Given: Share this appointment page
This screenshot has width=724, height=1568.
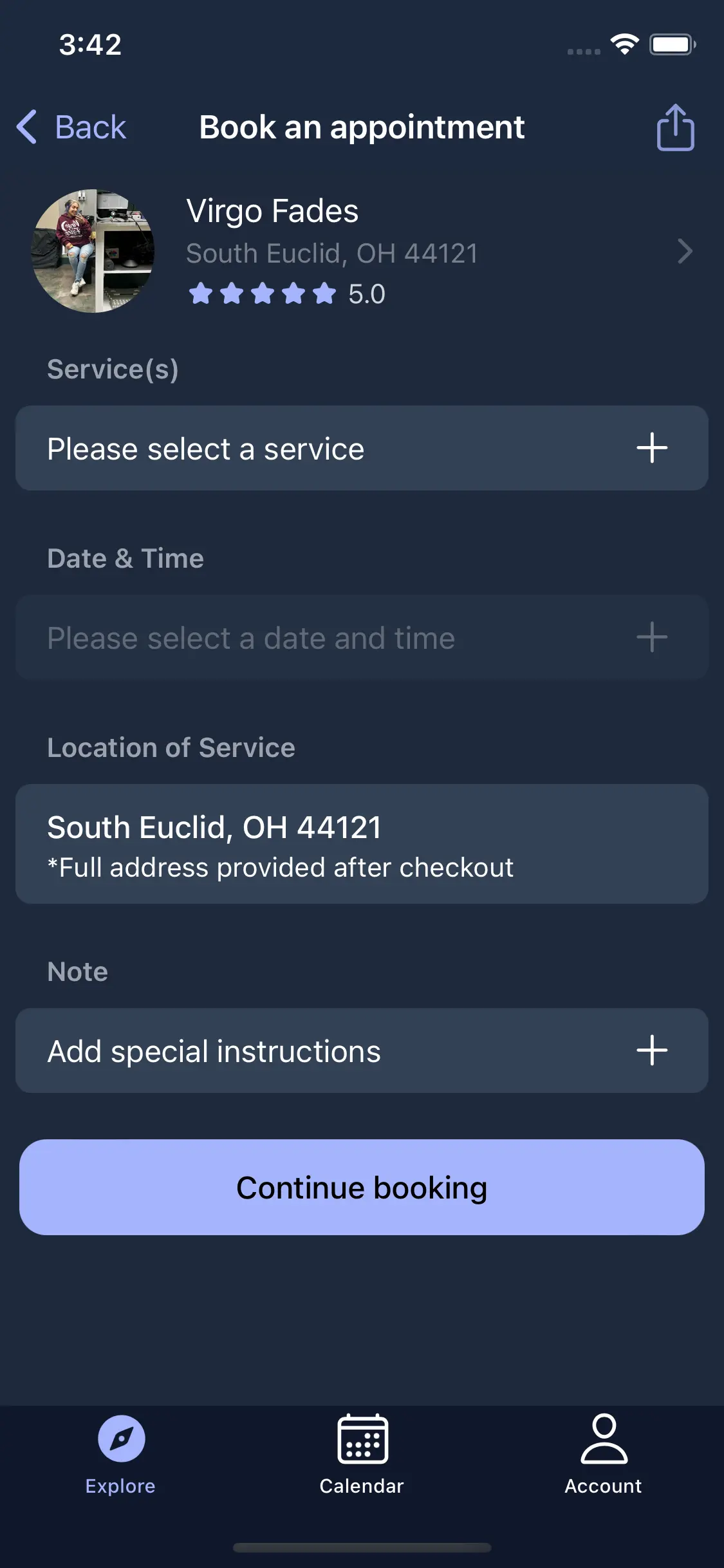Looking at the screenshot, I should pos(675,127).
